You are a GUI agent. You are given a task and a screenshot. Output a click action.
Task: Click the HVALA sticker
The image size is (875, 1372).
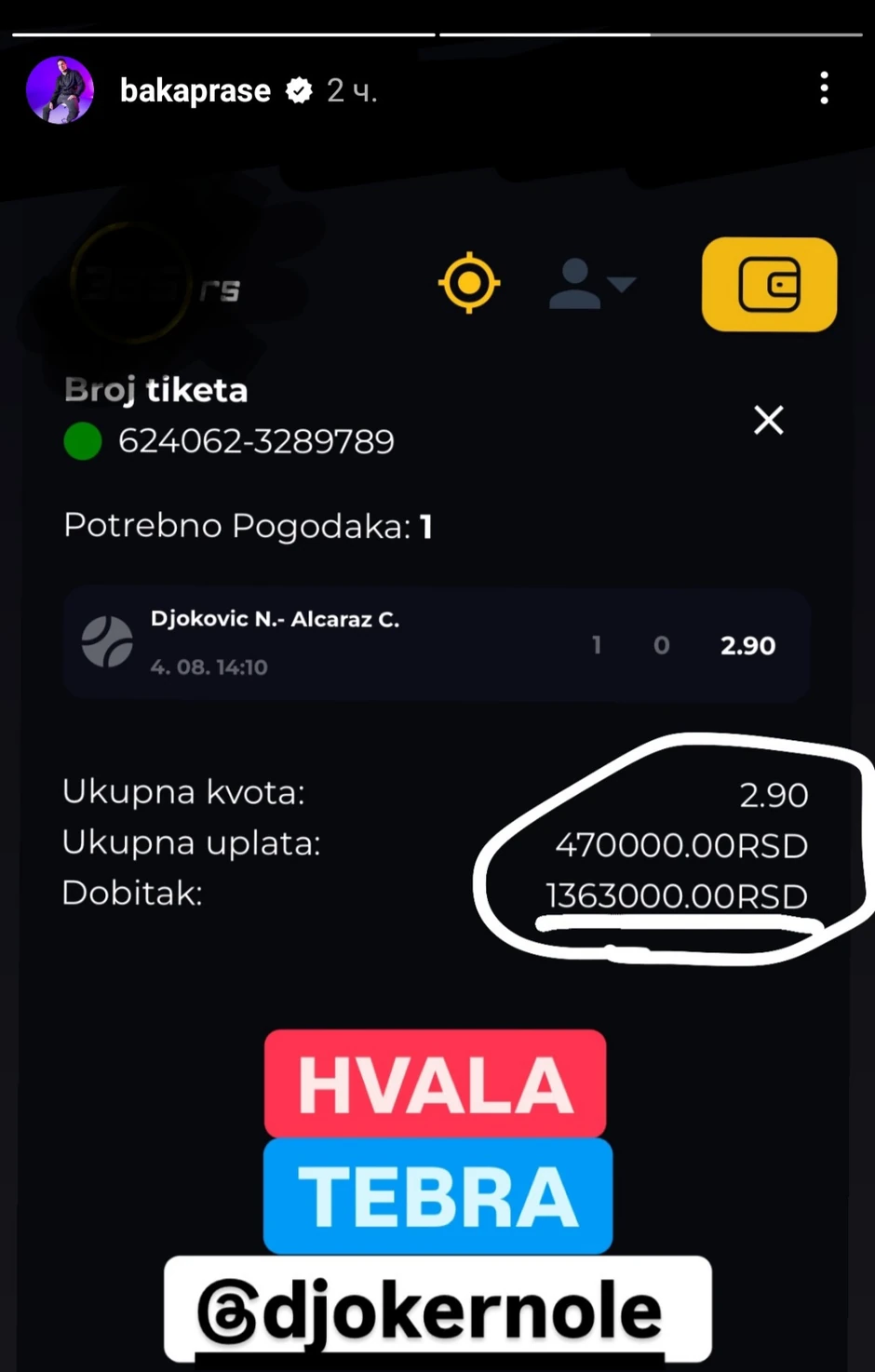pyautogui.click(x=435, y=1083)
